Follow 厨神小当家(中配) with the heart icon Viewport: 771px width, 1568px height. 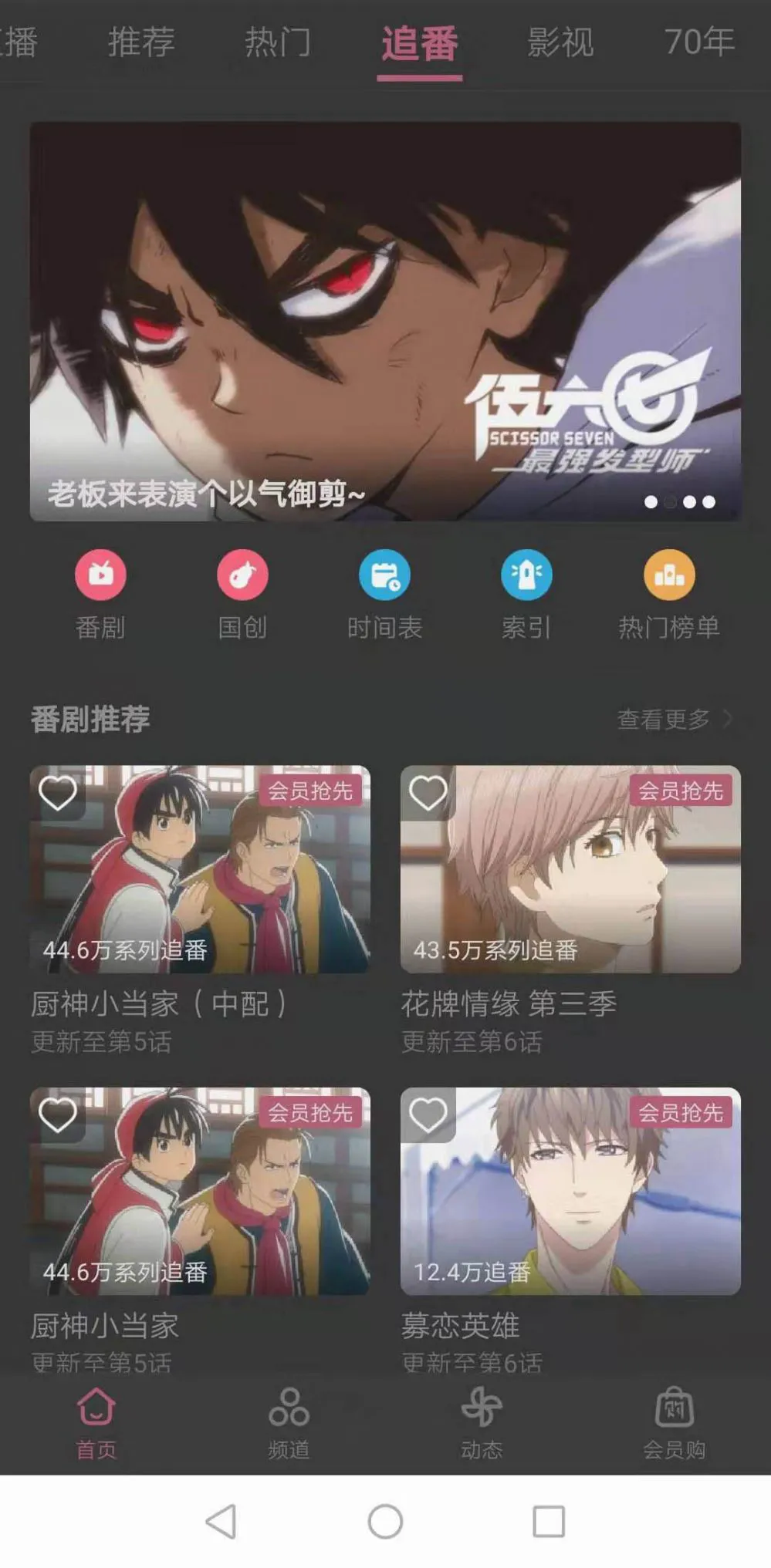[x=59, y=793]
